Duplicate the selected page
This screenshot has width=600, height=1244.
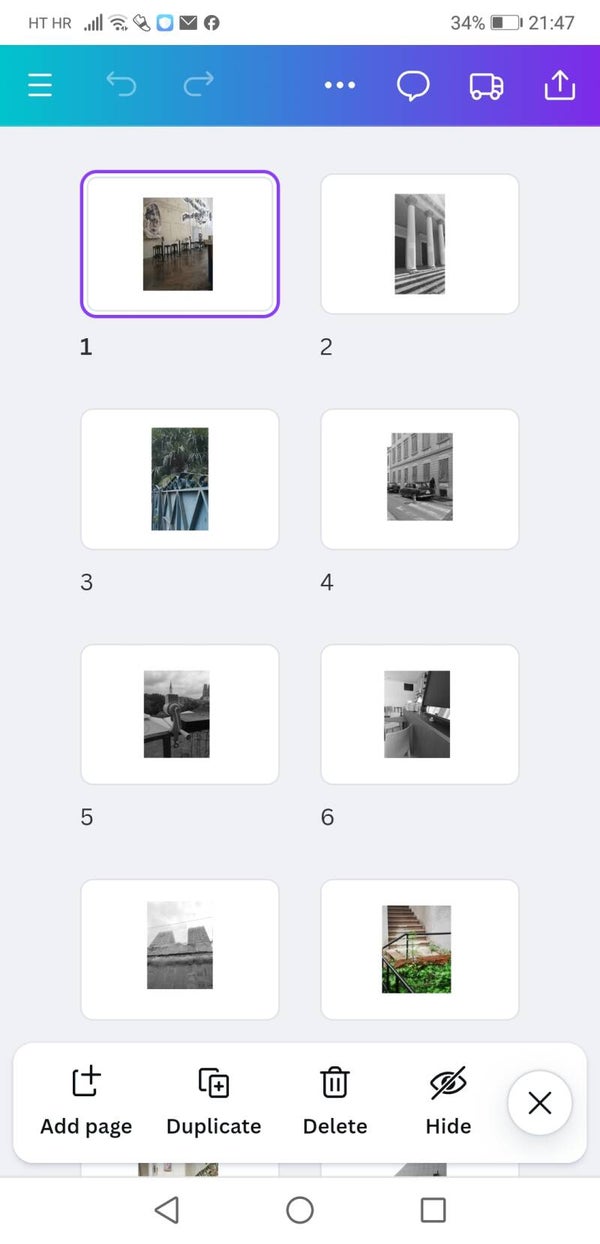tap(213, 1101)
